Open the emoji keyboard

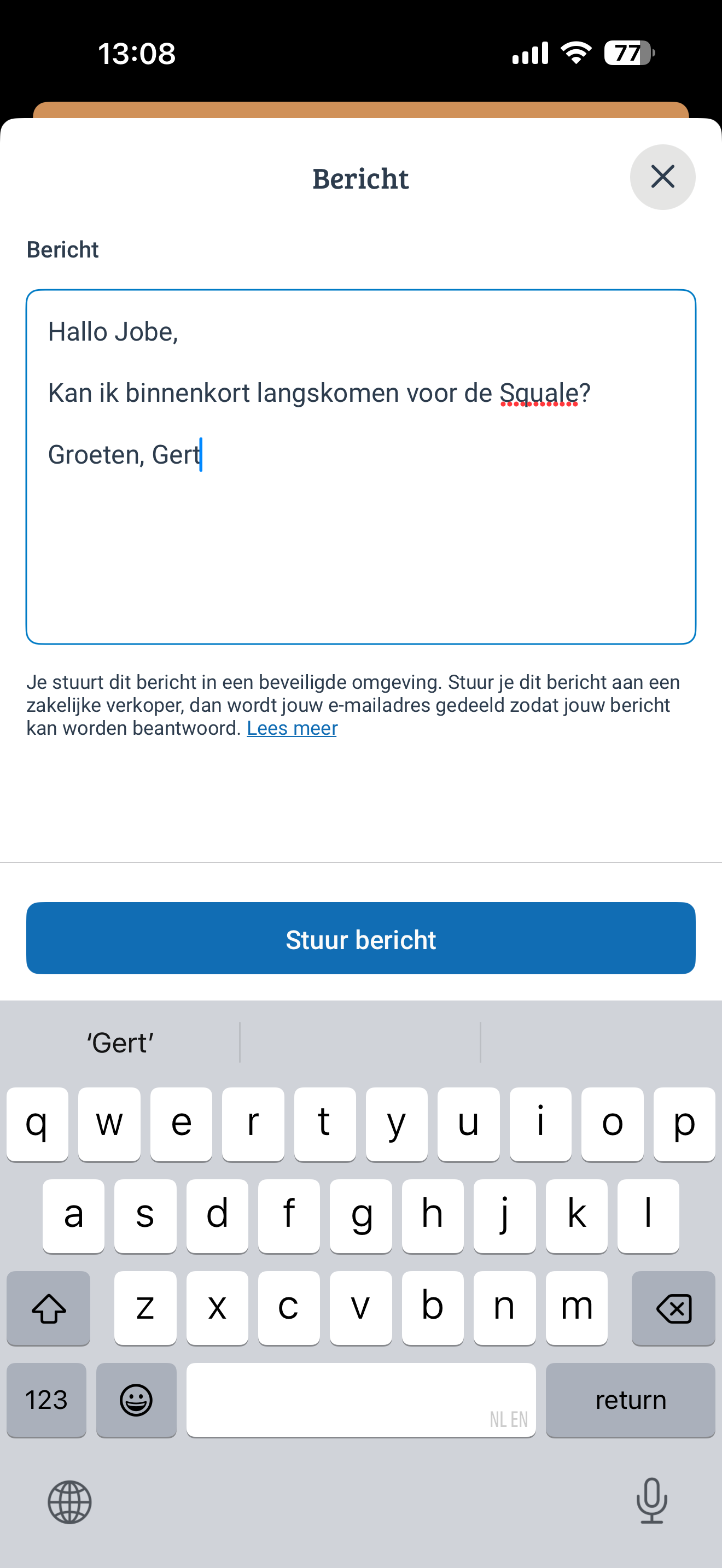tap(136, 1400)
